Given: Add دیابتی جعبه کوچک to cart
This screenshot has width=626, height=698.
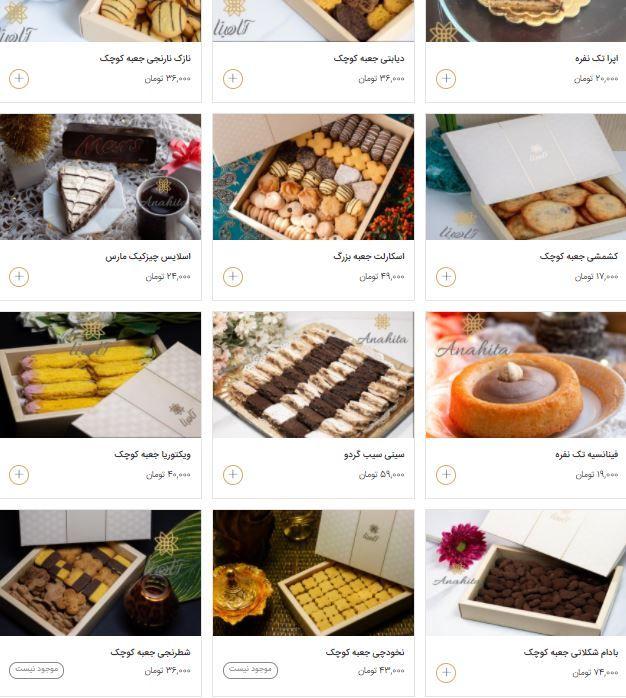Looking at the screenshot, I should click(x=233, y=78).
